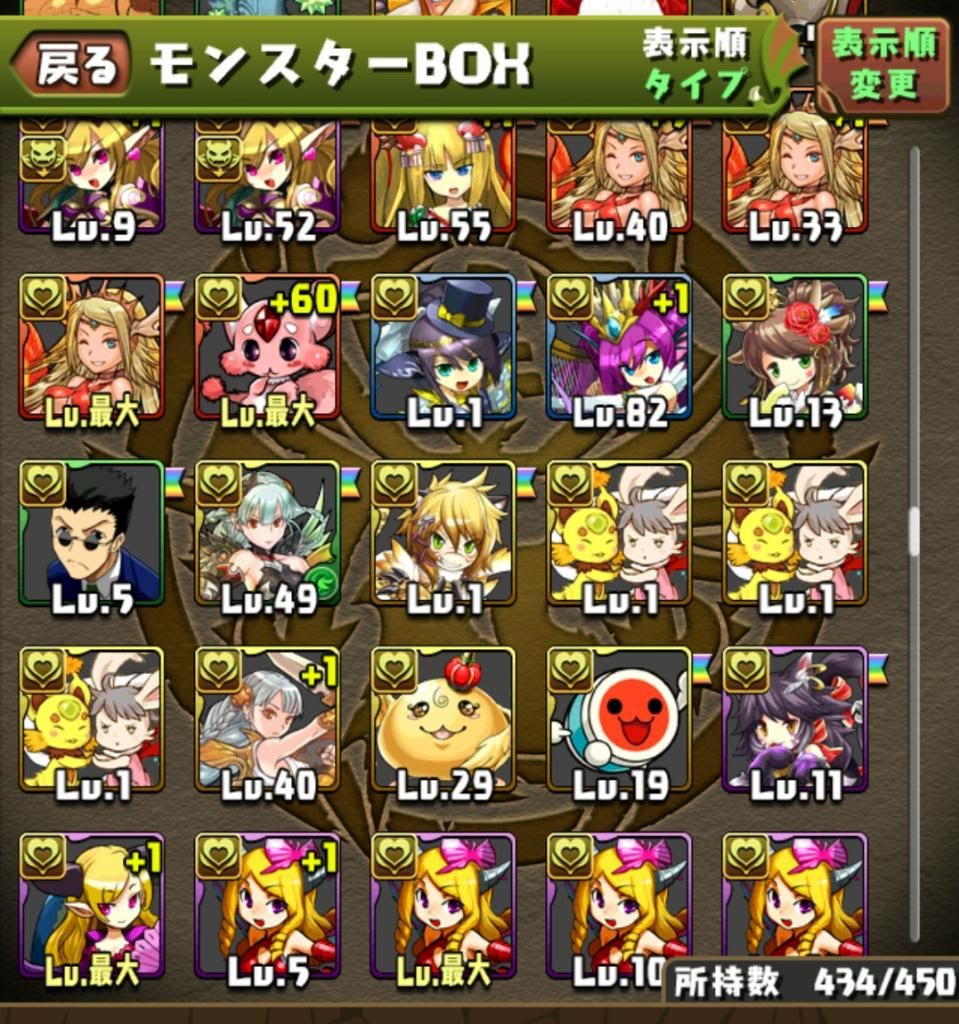Tap the 表示順変更 sort change button

tap(883, 65)
